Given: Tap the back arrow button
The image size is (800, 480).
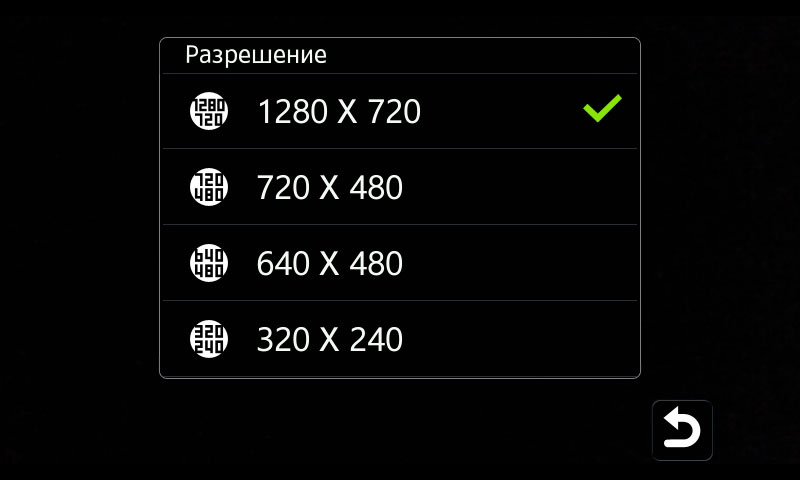Looking at the screenshot, I should point(682,430).
